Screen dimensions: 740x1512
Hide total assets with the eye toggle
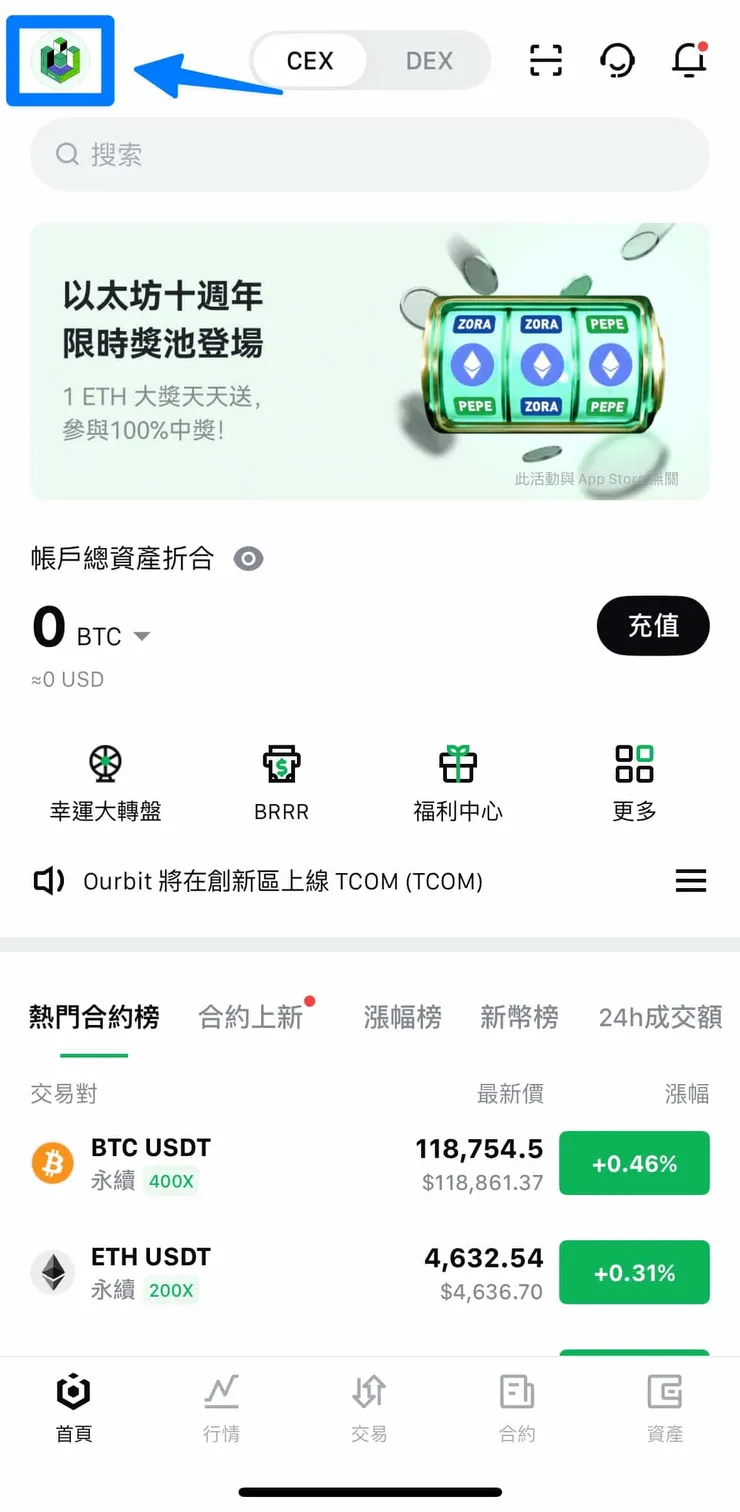(248, 559)
